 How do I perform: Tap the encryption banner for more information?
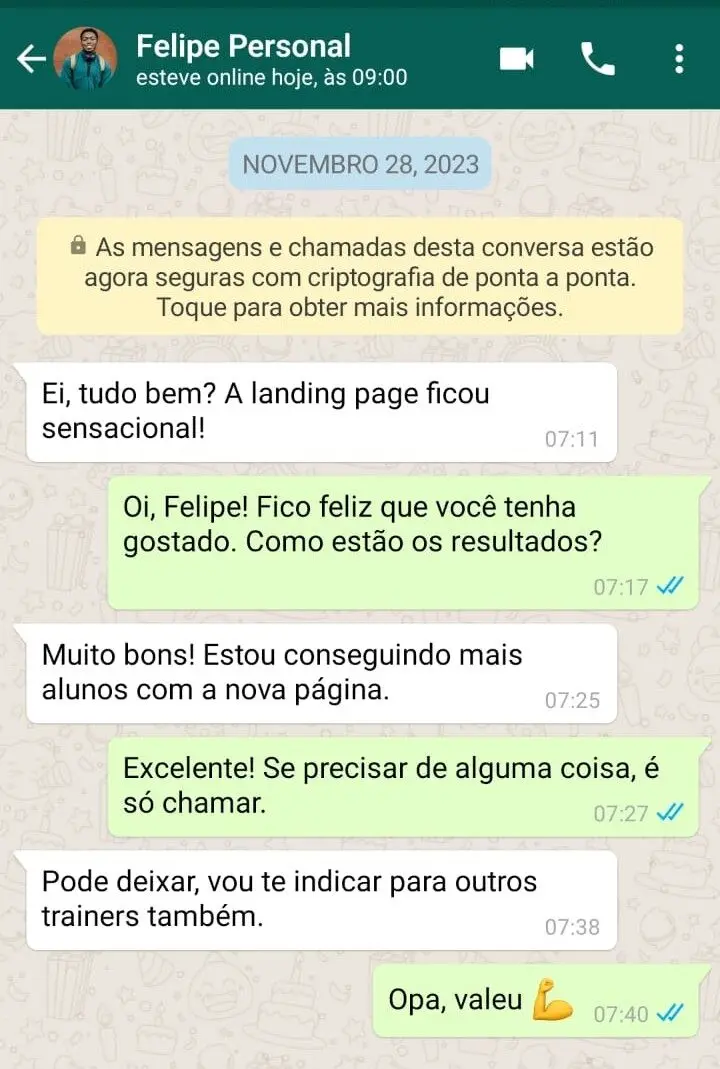pyautogui.click(x=360, y=276)
